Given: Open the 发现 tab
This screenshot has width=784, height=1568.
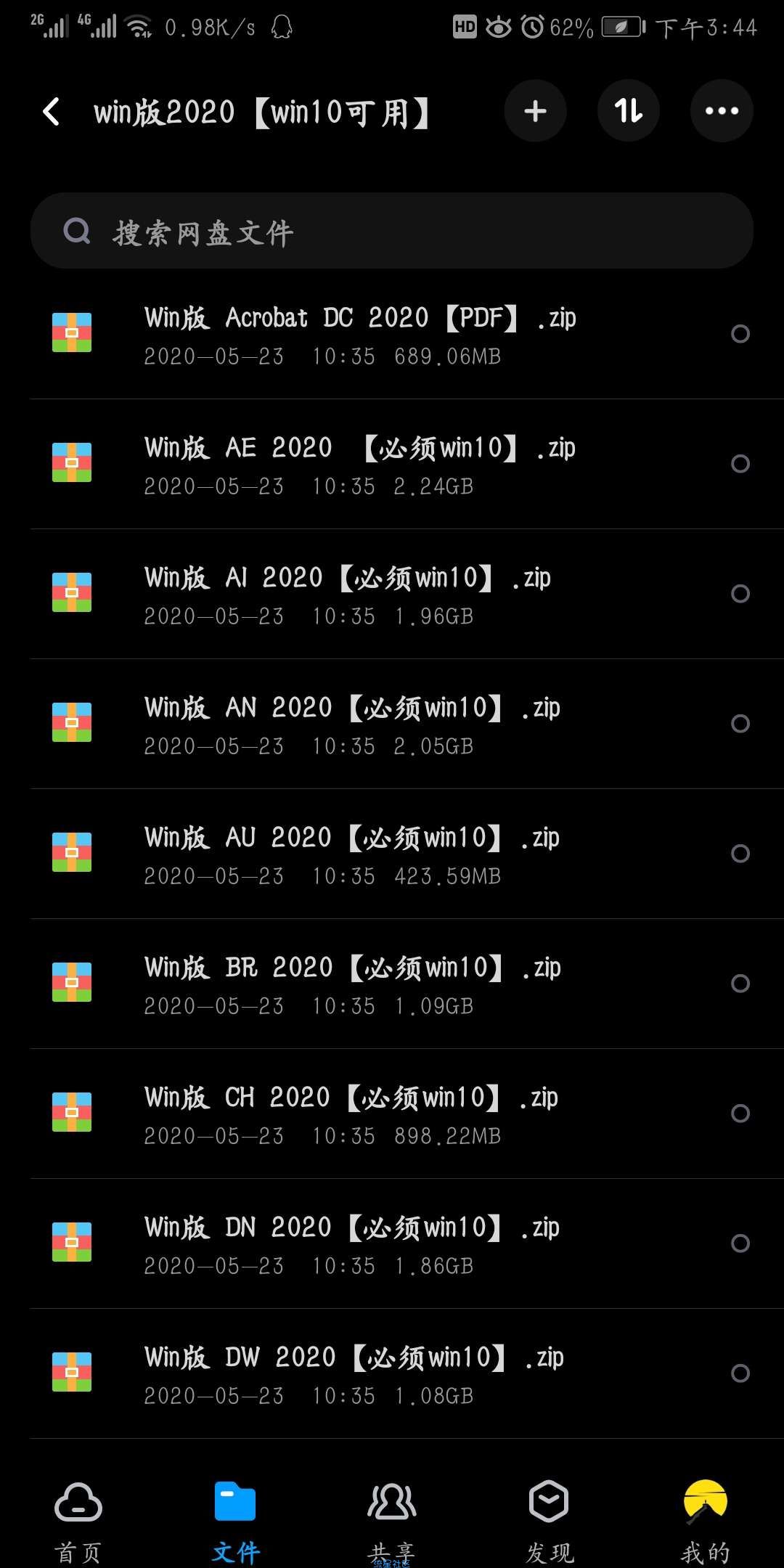Looking at the screenshot, I should 549,1520.
